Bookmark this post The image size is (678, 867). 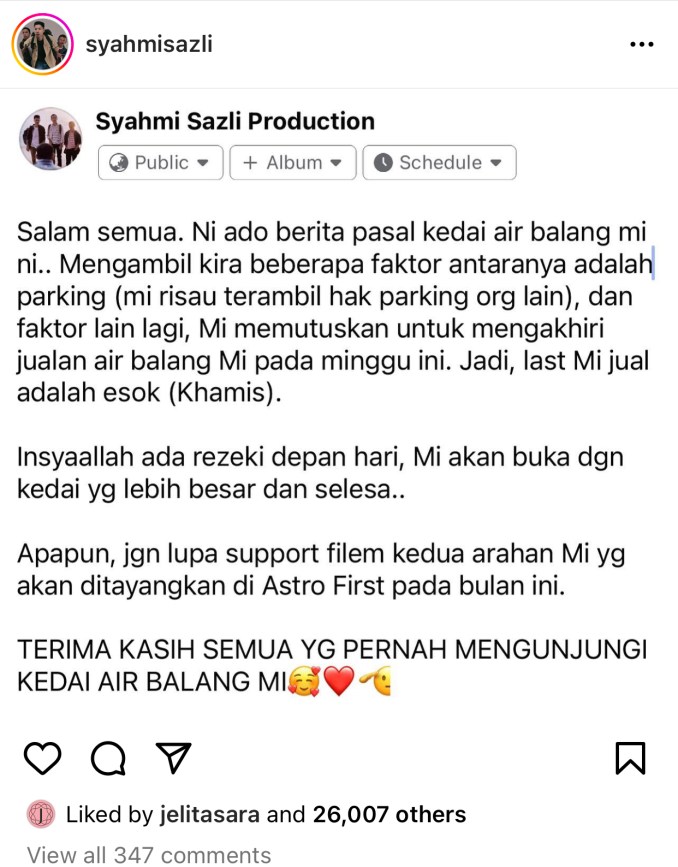[x=630, y=758]
